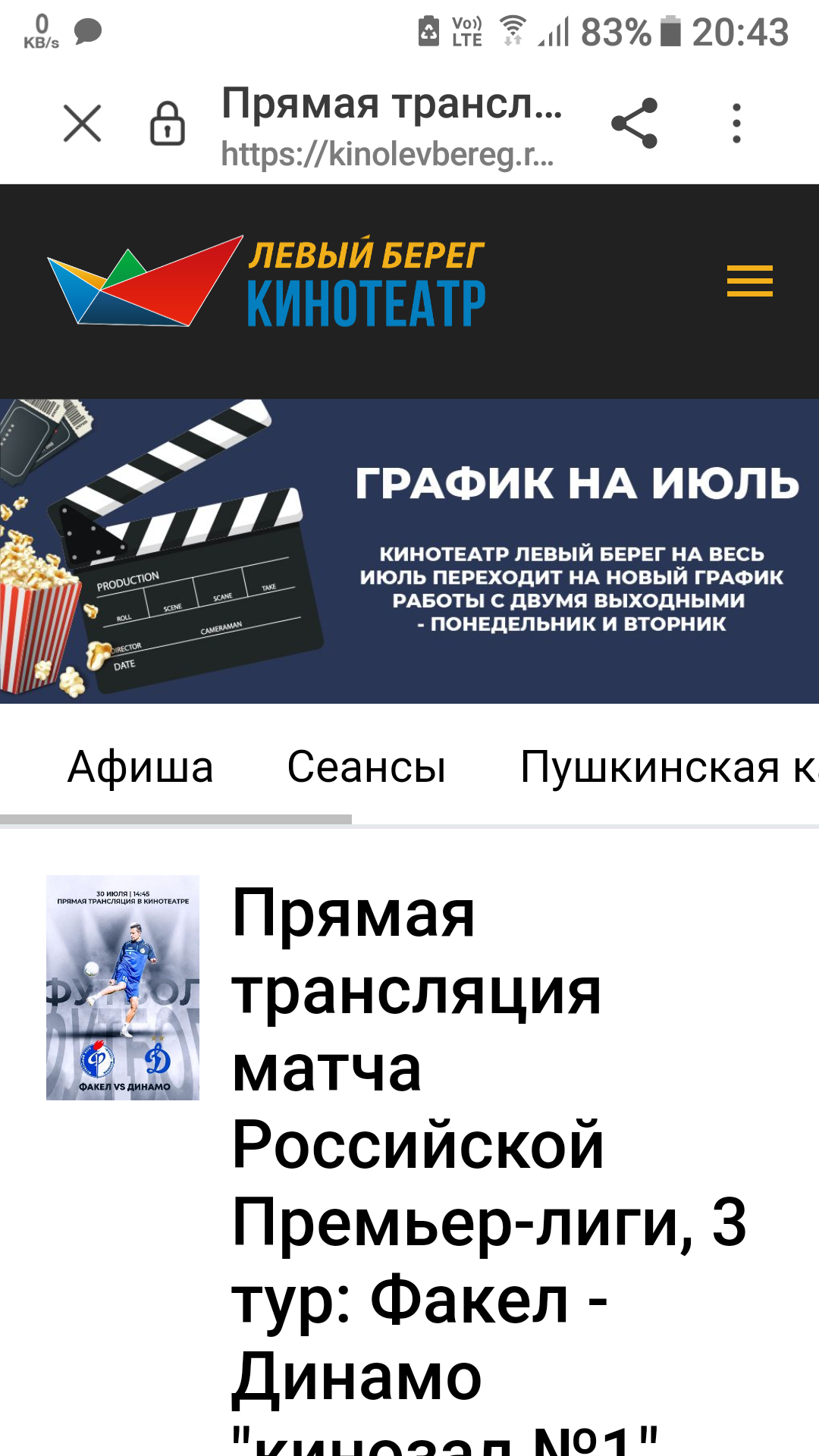Open the browser overflow menu

point(736,124)
